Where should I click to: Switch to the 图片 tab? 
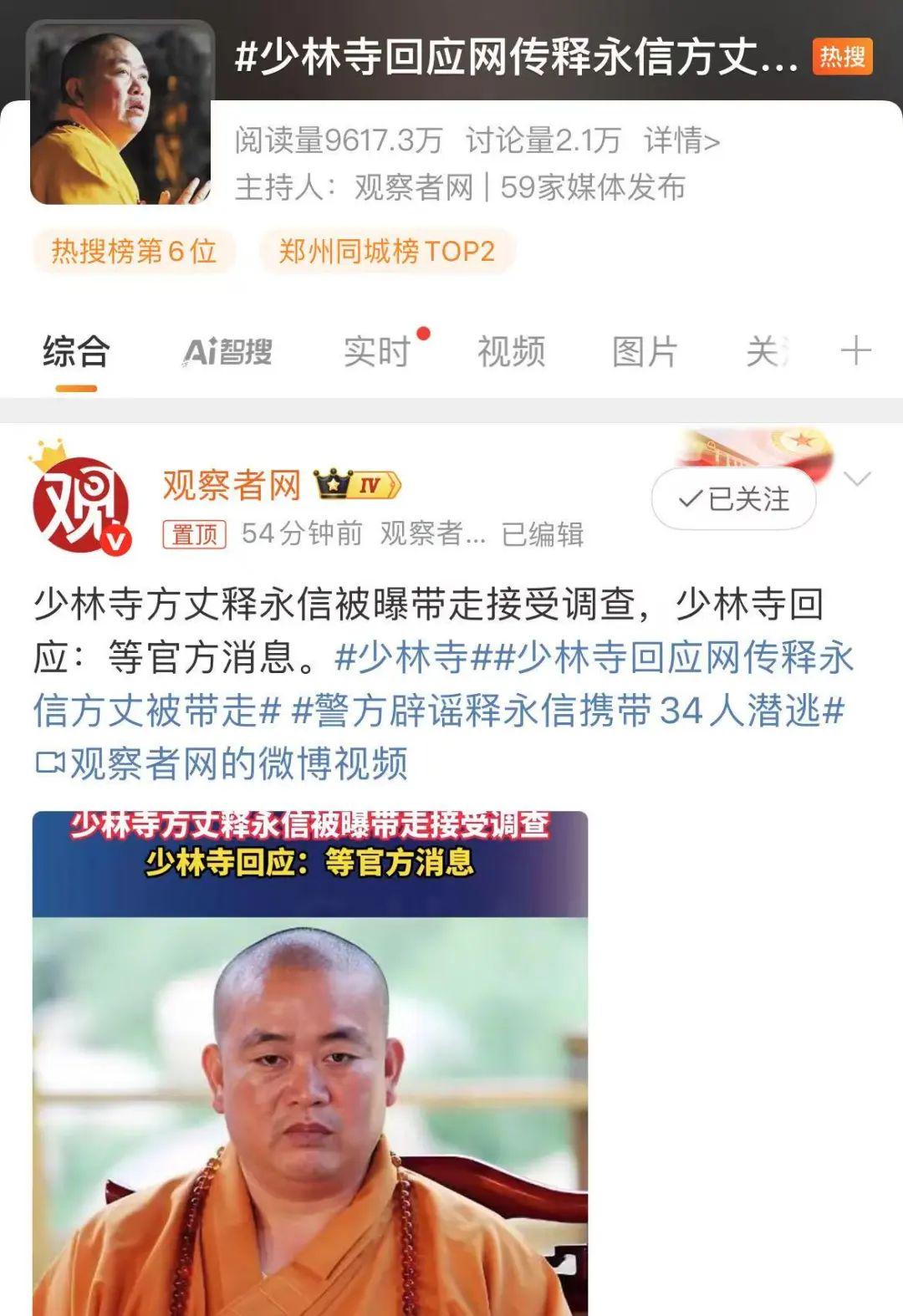(645, 351)
